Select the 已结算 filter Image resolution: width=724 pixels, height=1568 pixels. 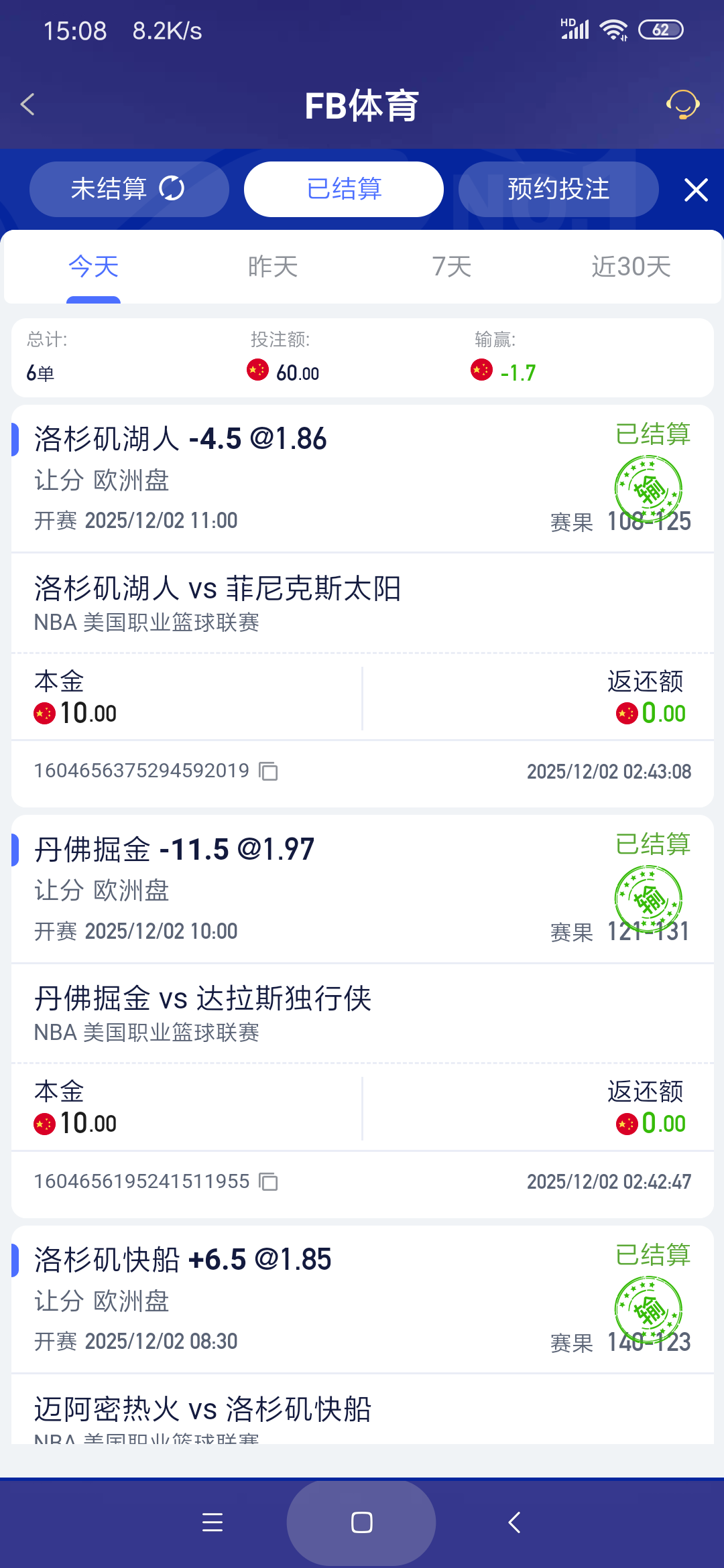click(343, 188)
